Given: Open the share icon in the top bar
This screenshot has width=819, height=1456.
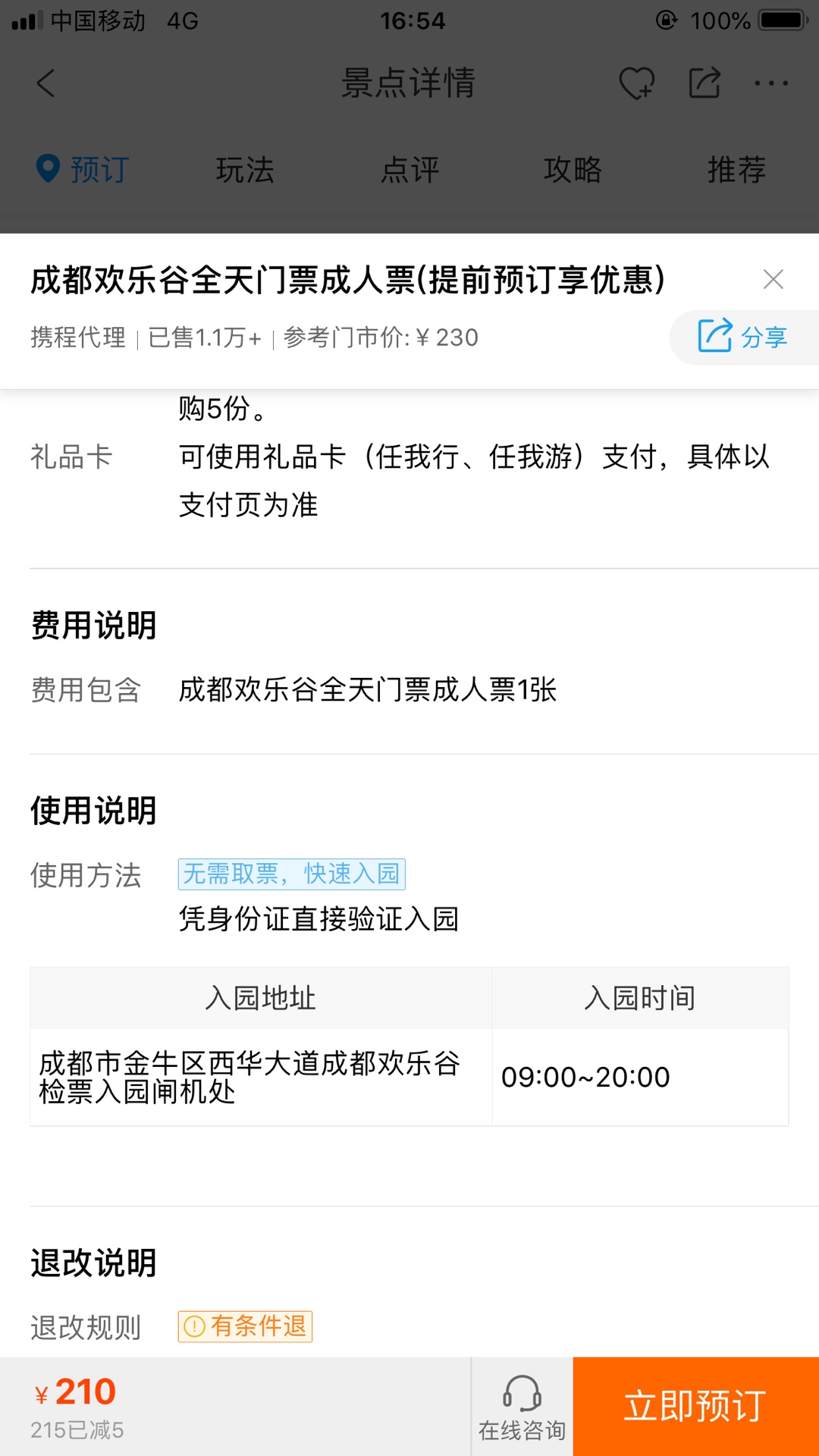Looking at the screenshot, I should pyautogui.click(x=704, y=83).
